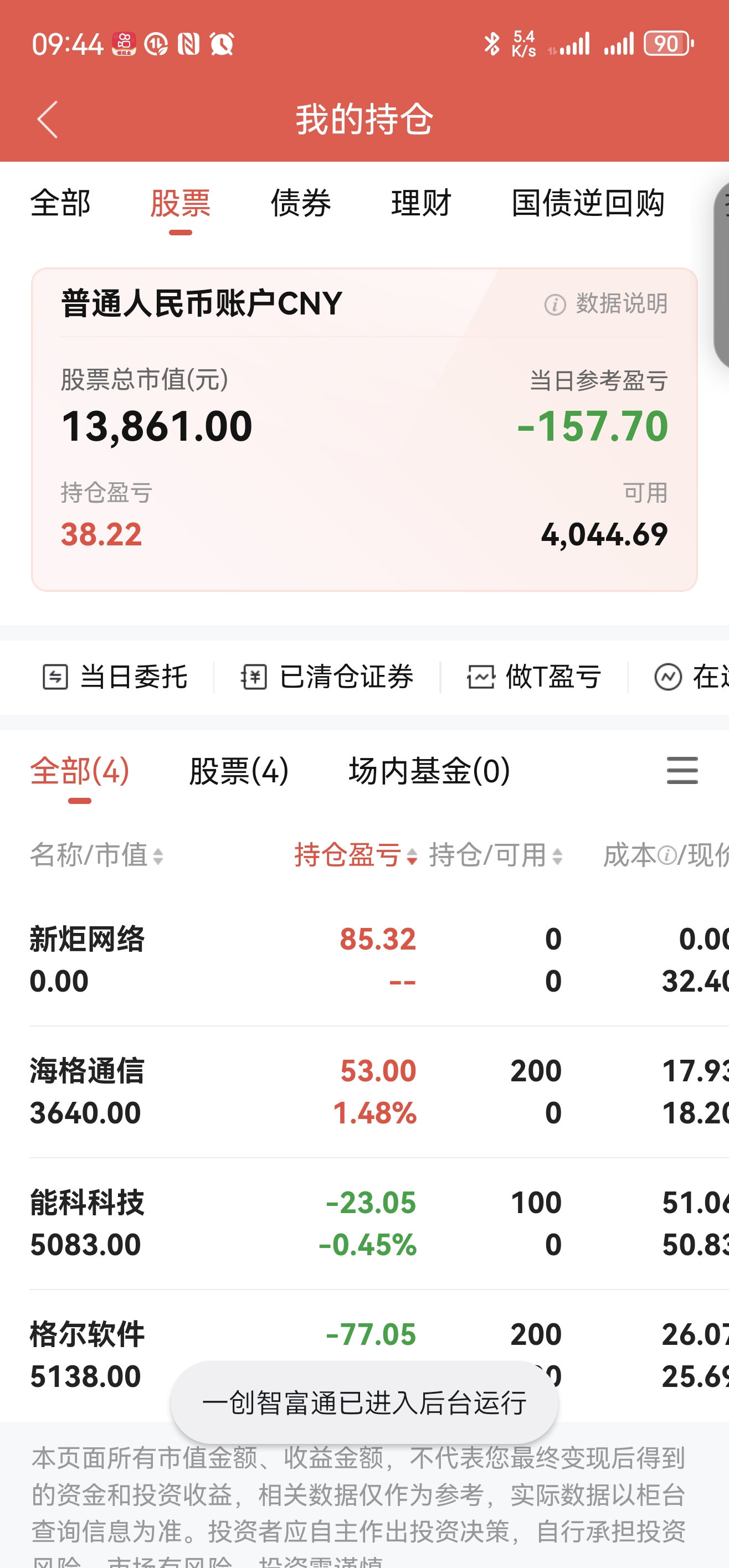This screenshot has height=1568, width=729.
Task: Switch to the 债券 tab
Action: coord(301,203)
